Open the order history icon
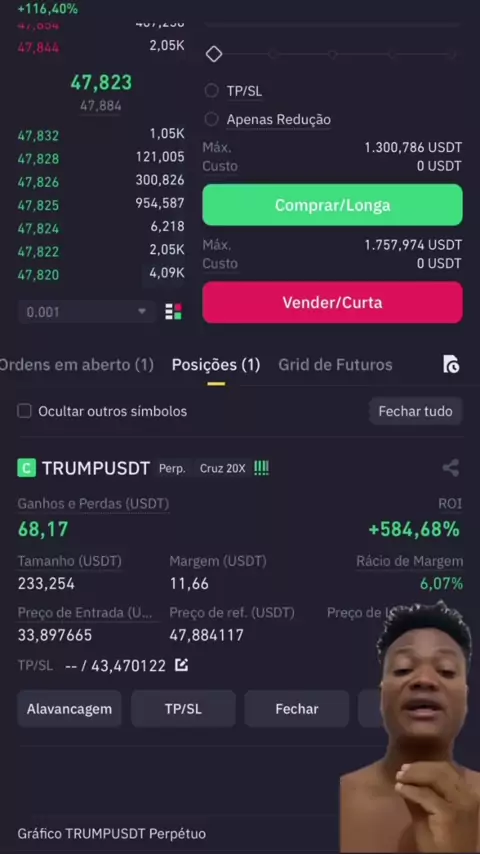The image size is (480, 854). [x=451, y=364]
